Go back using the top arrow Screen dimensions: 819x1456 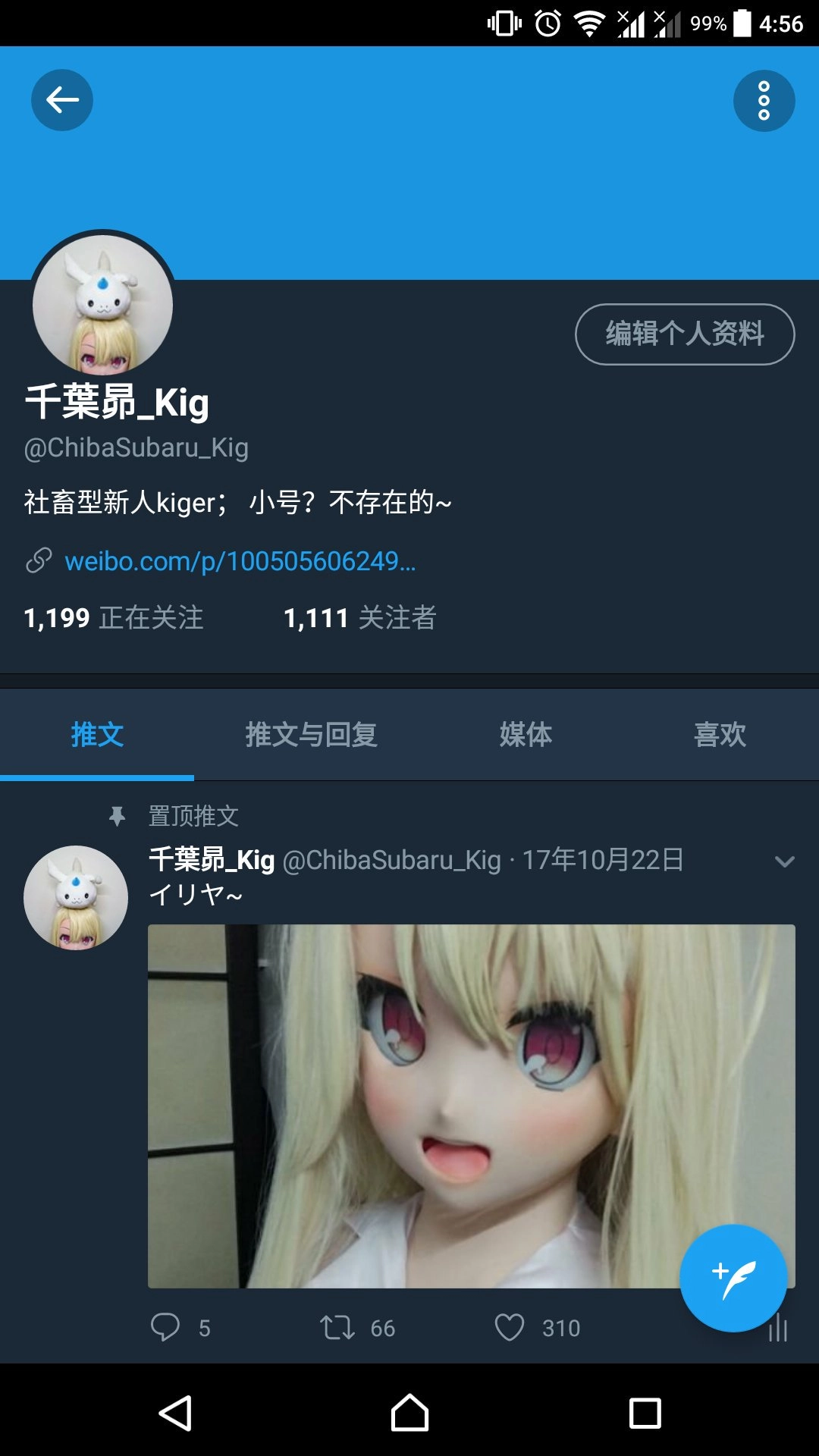point(62,100)
